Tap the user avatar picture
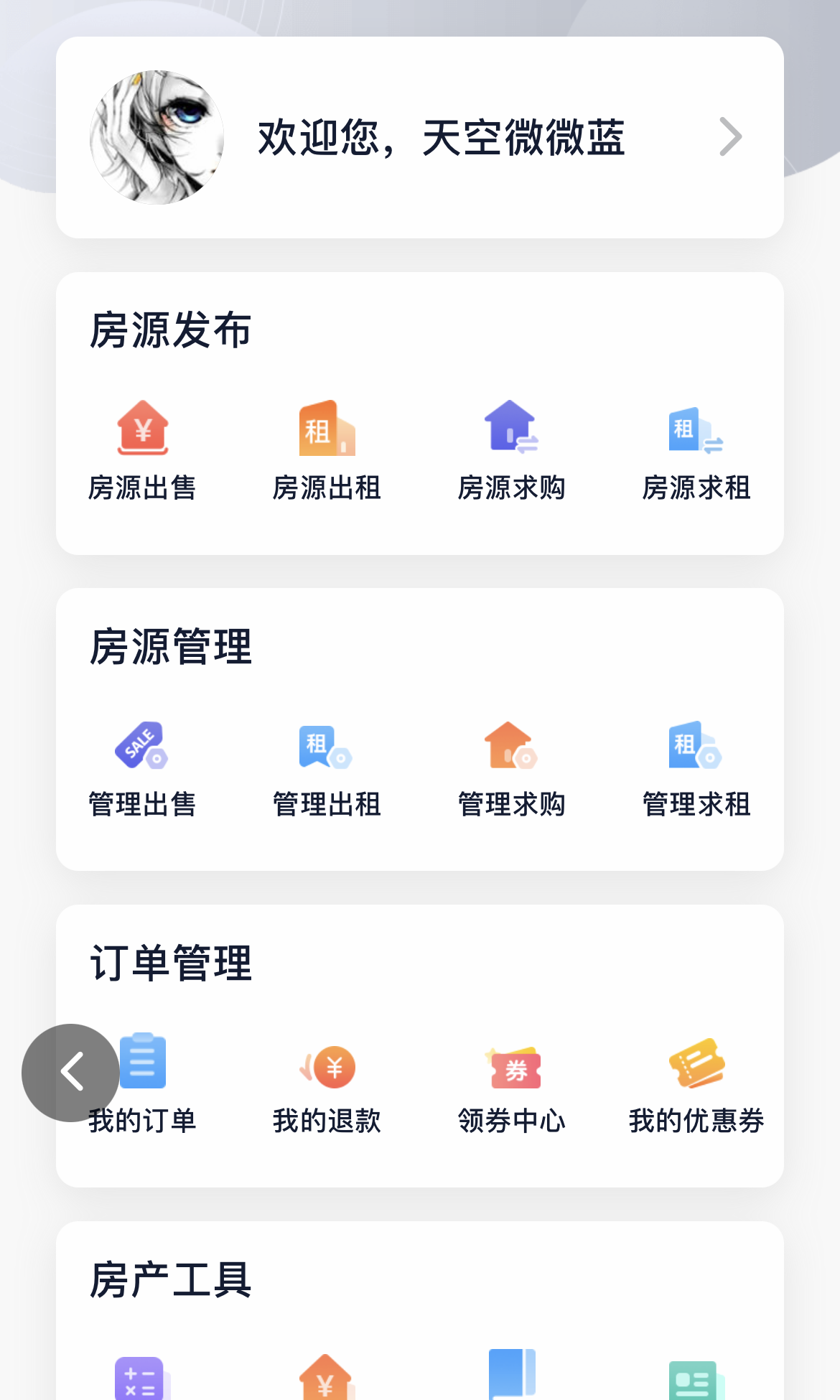 click(x=157, y=136)
